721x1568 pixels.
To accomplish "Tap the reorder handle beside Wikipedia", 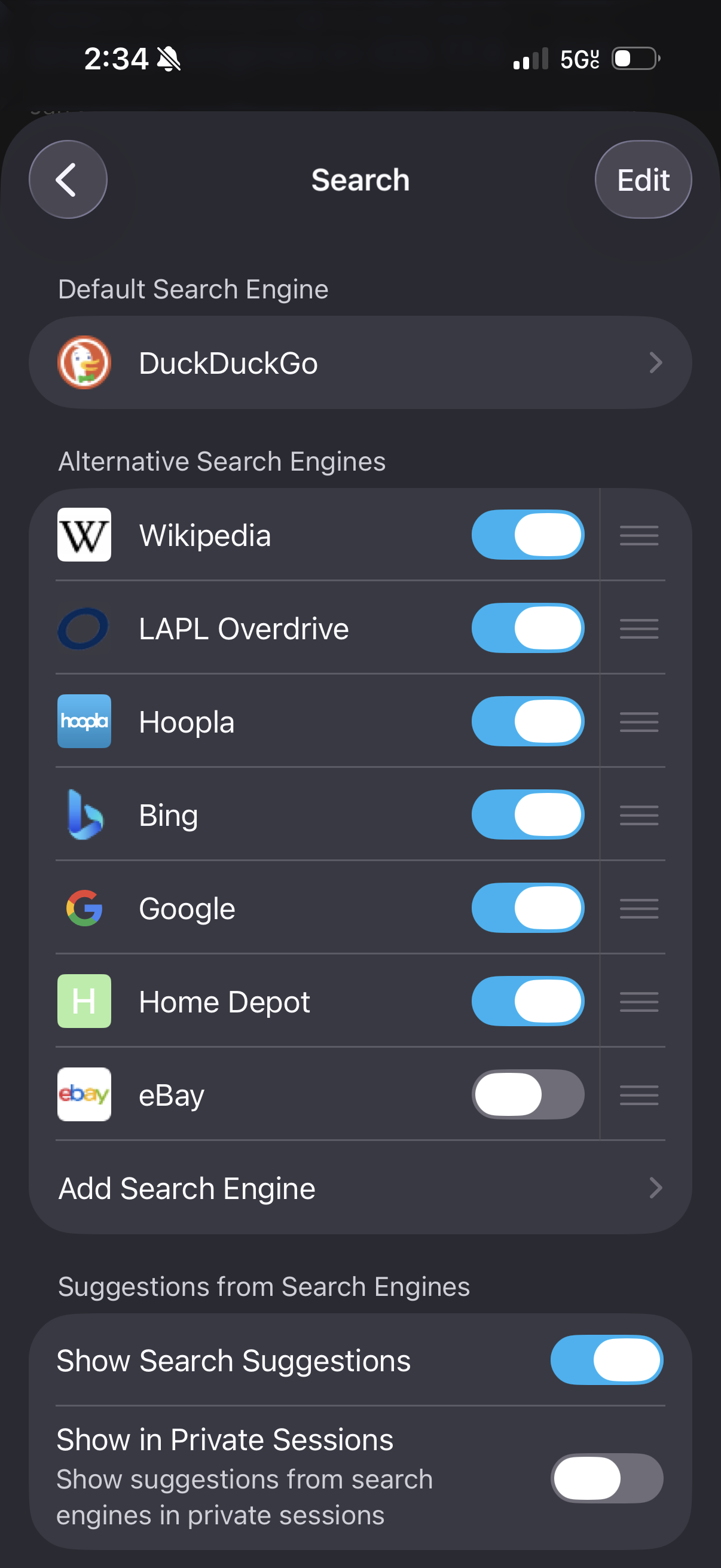I will (639, 535).
